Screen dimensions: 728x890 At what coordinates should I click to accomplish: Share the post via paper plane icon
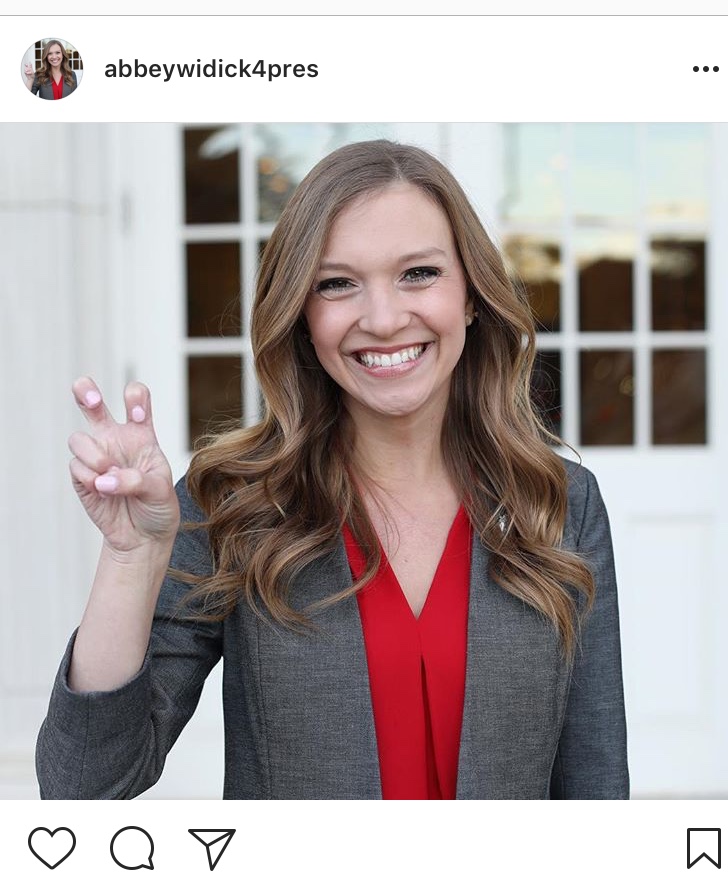click(212, 848)
